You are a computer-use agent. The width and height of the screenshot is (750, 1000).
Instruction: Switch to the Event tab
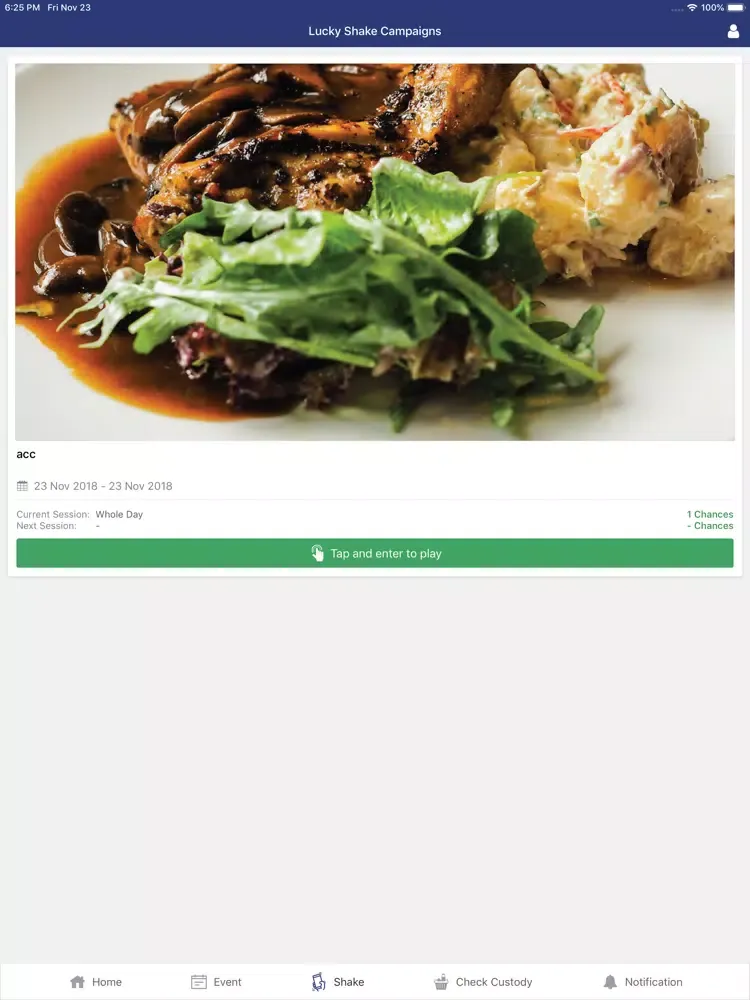[x=216, y=982]
